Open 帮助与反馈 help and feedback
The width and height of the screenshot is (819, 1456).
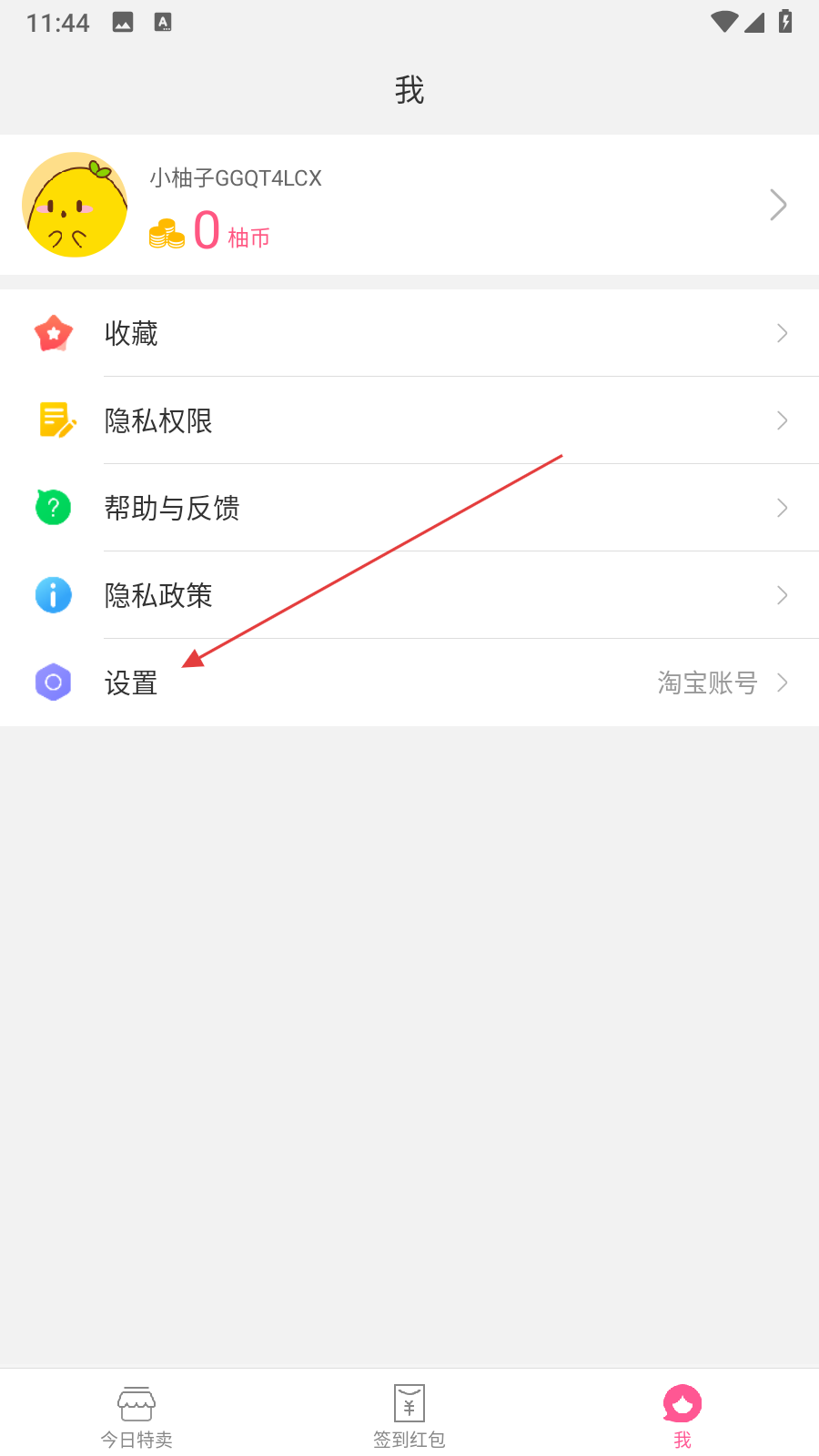pos(409,508)
